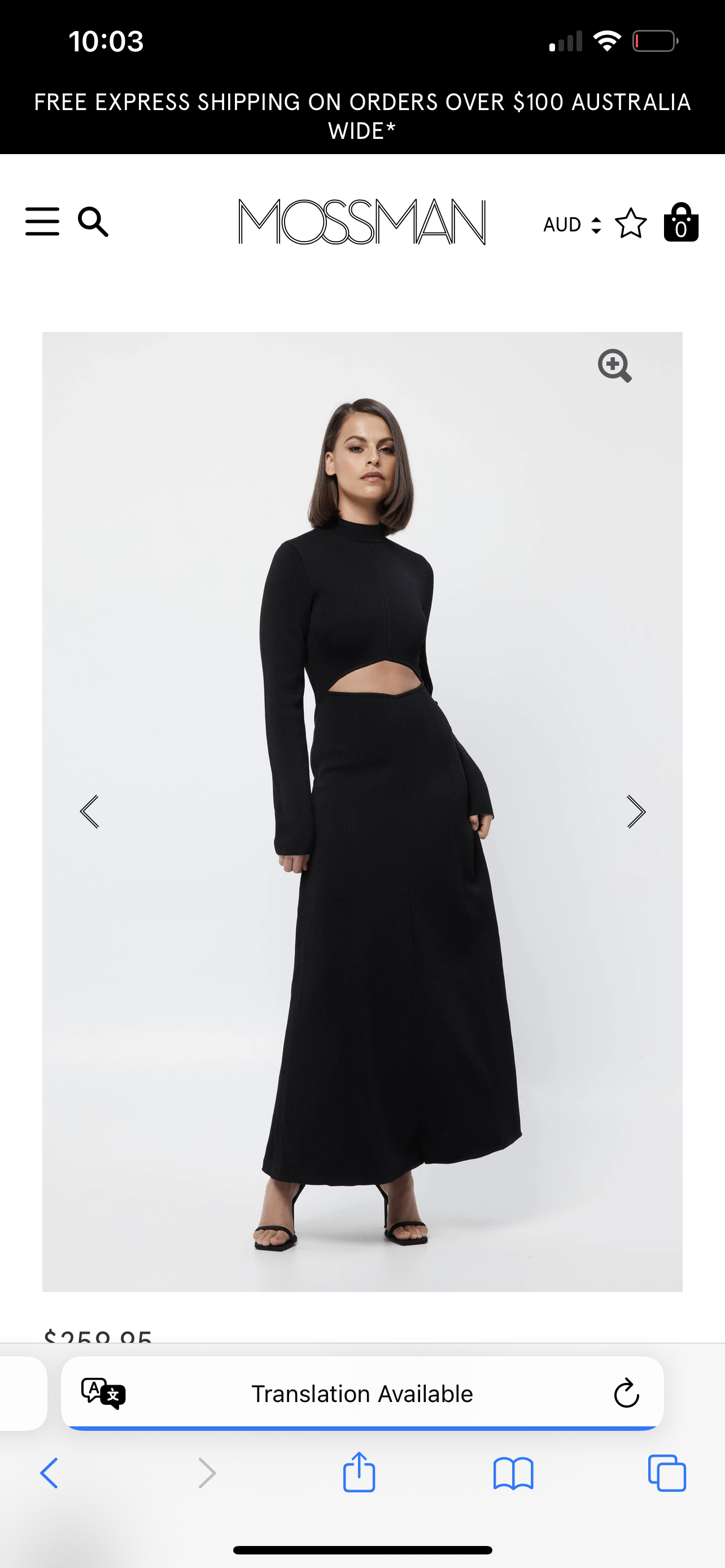
Task: Open the wishlist star
Action: [x=631, y=224]
